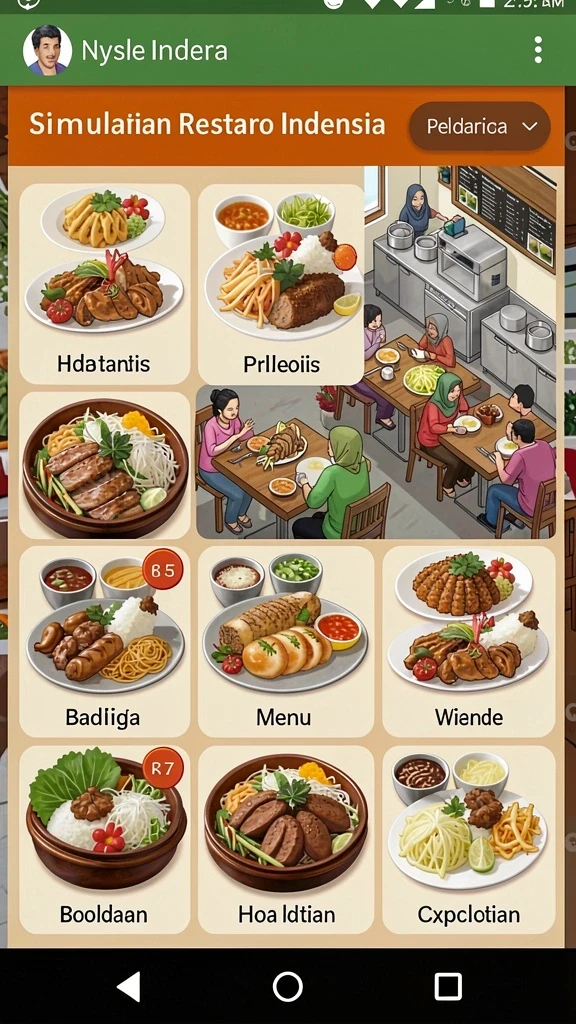Open the Booldaan dish card
The width and height of the screenshot is (576, 1024).
coord(104,840)
